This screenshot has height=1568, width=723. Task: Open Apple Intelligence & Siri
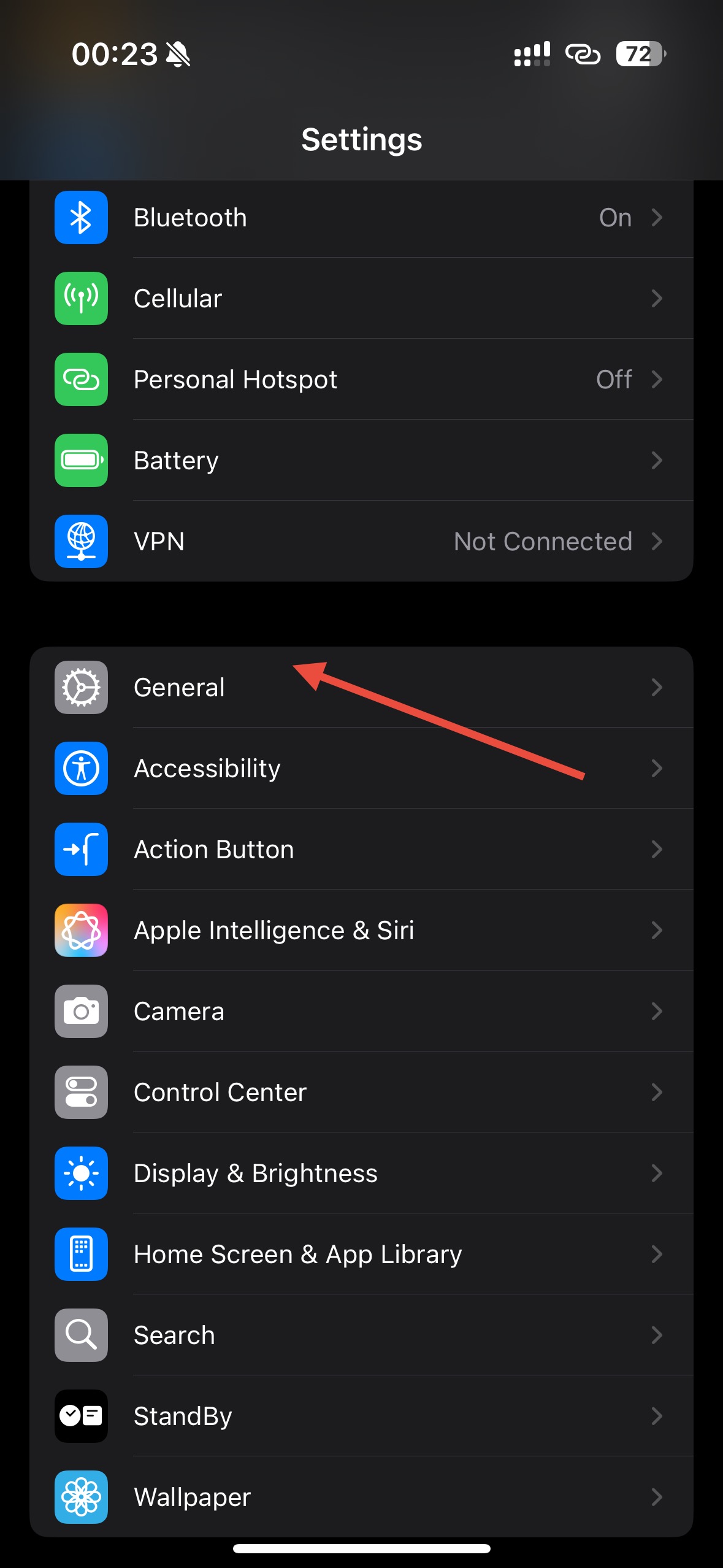tap(361, 931)
